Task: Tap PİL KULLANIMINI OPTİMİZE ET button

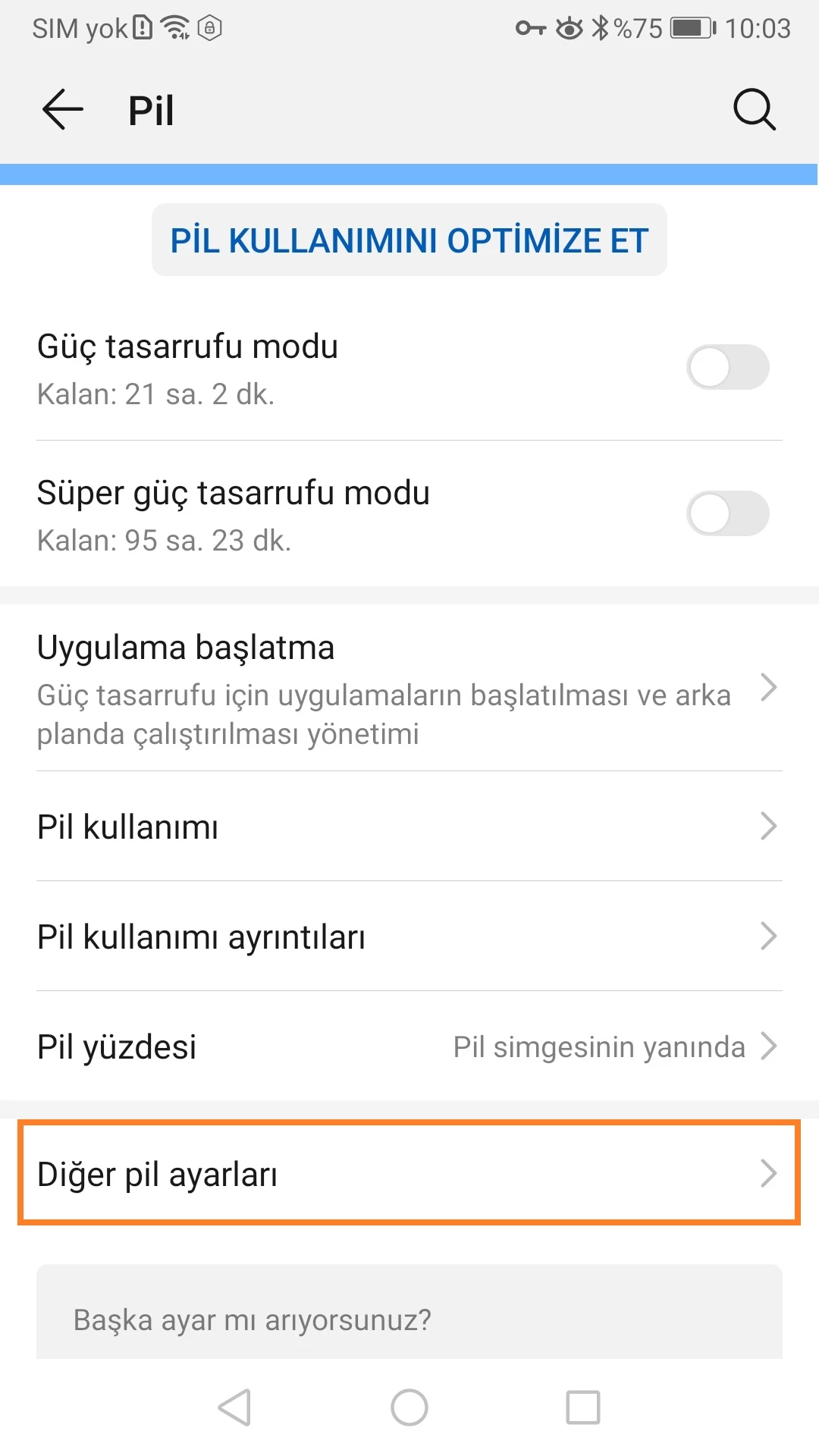Action: pos(409,240)
